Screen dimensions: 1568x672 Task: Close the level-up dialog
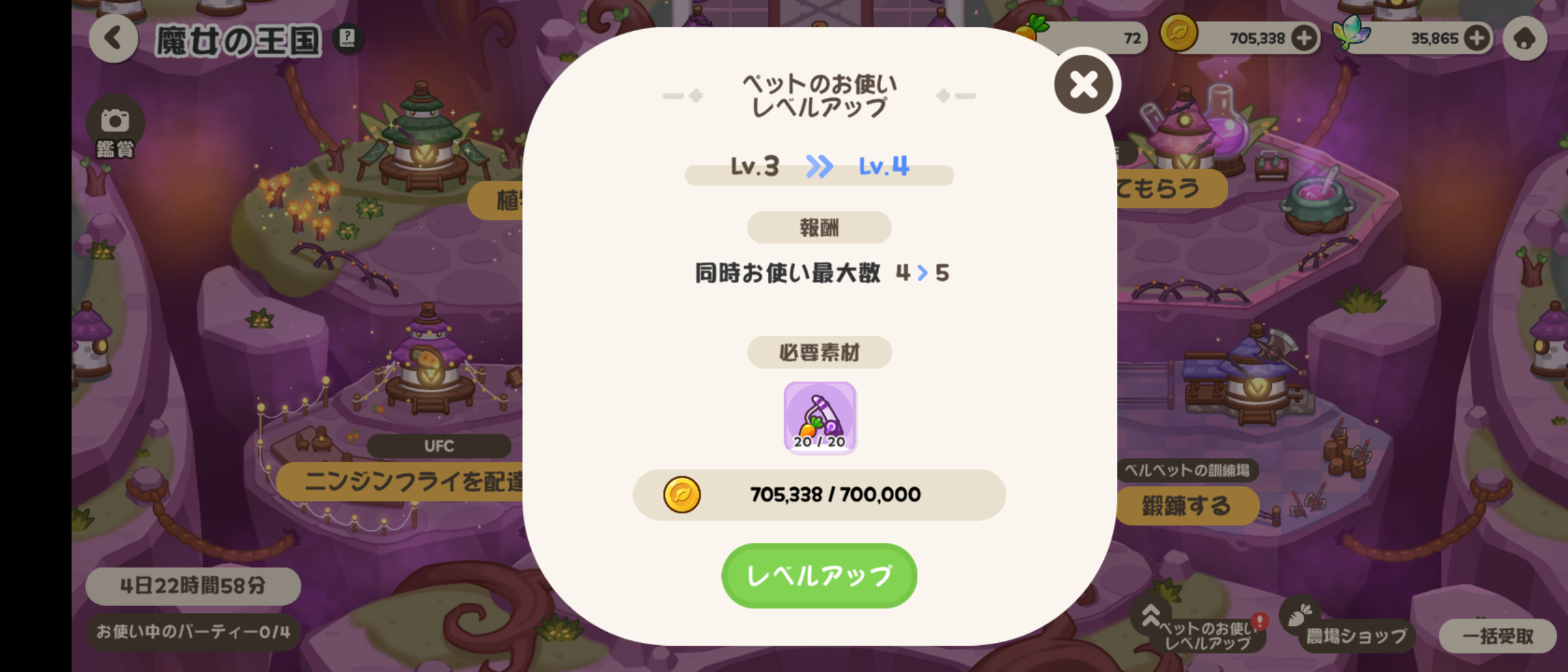click(1083, 84)
